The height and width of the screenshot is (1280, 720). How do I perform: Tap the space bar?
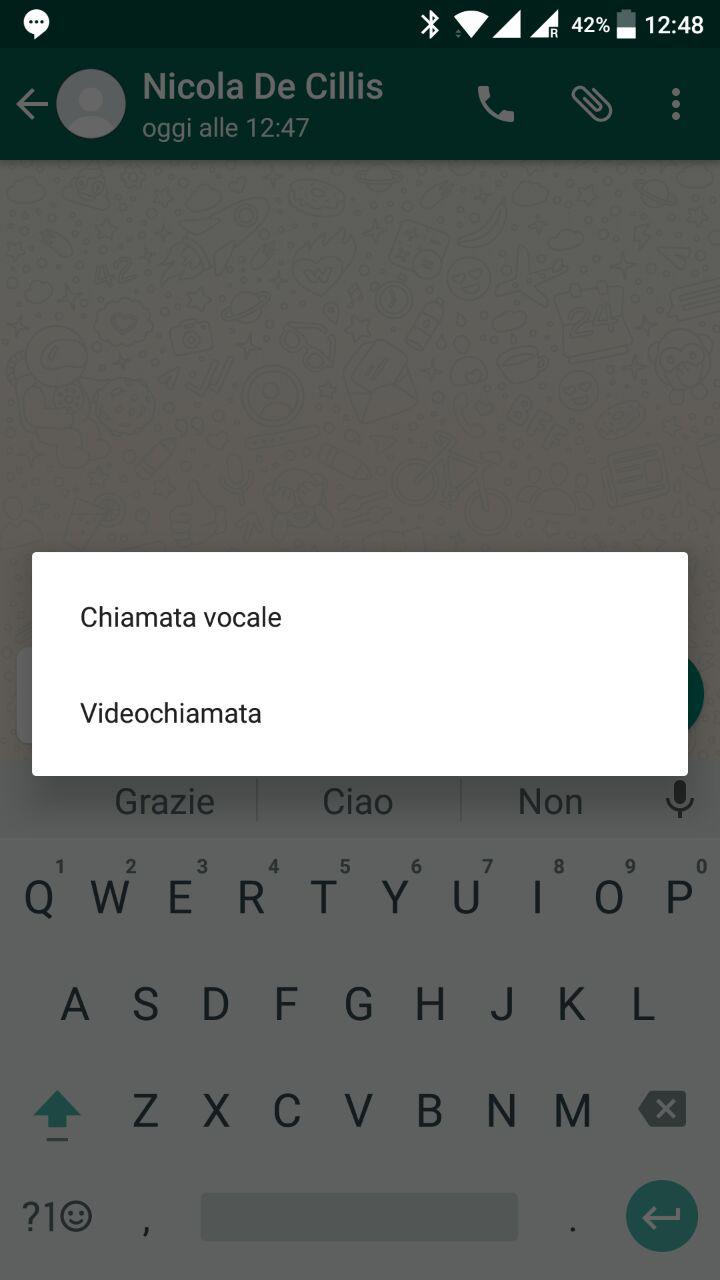[359, 1216]
